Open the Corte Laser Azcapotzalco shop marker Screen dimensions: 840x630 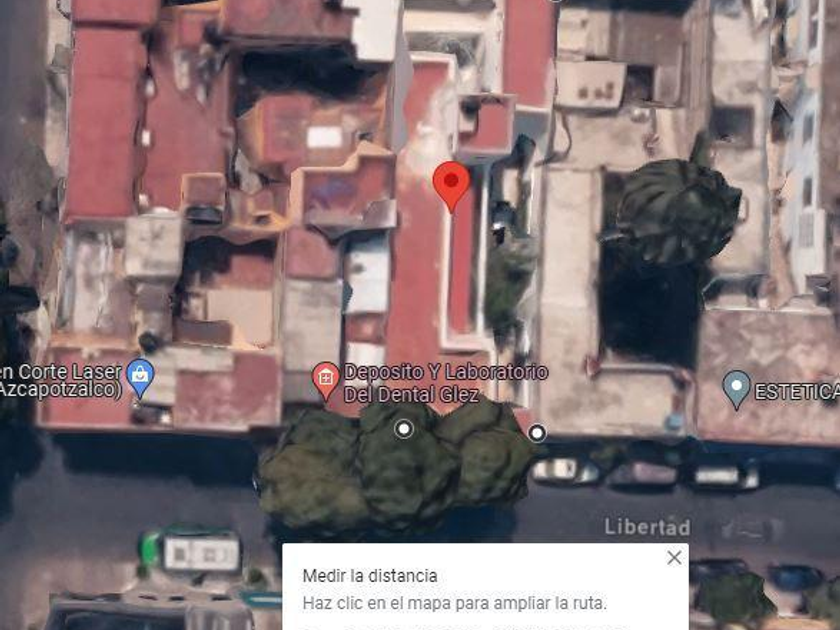pos(141,376)
